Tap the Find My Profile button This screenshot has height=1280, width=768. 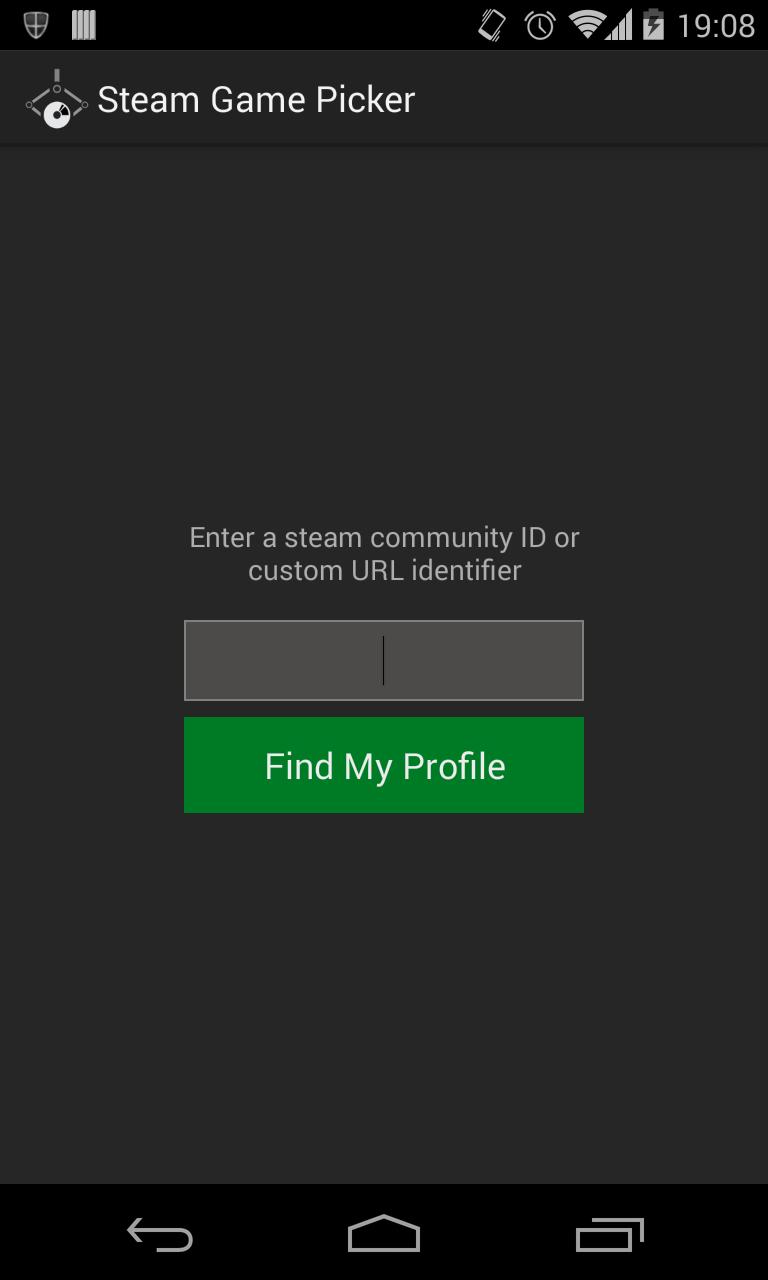tap(383, 765)
